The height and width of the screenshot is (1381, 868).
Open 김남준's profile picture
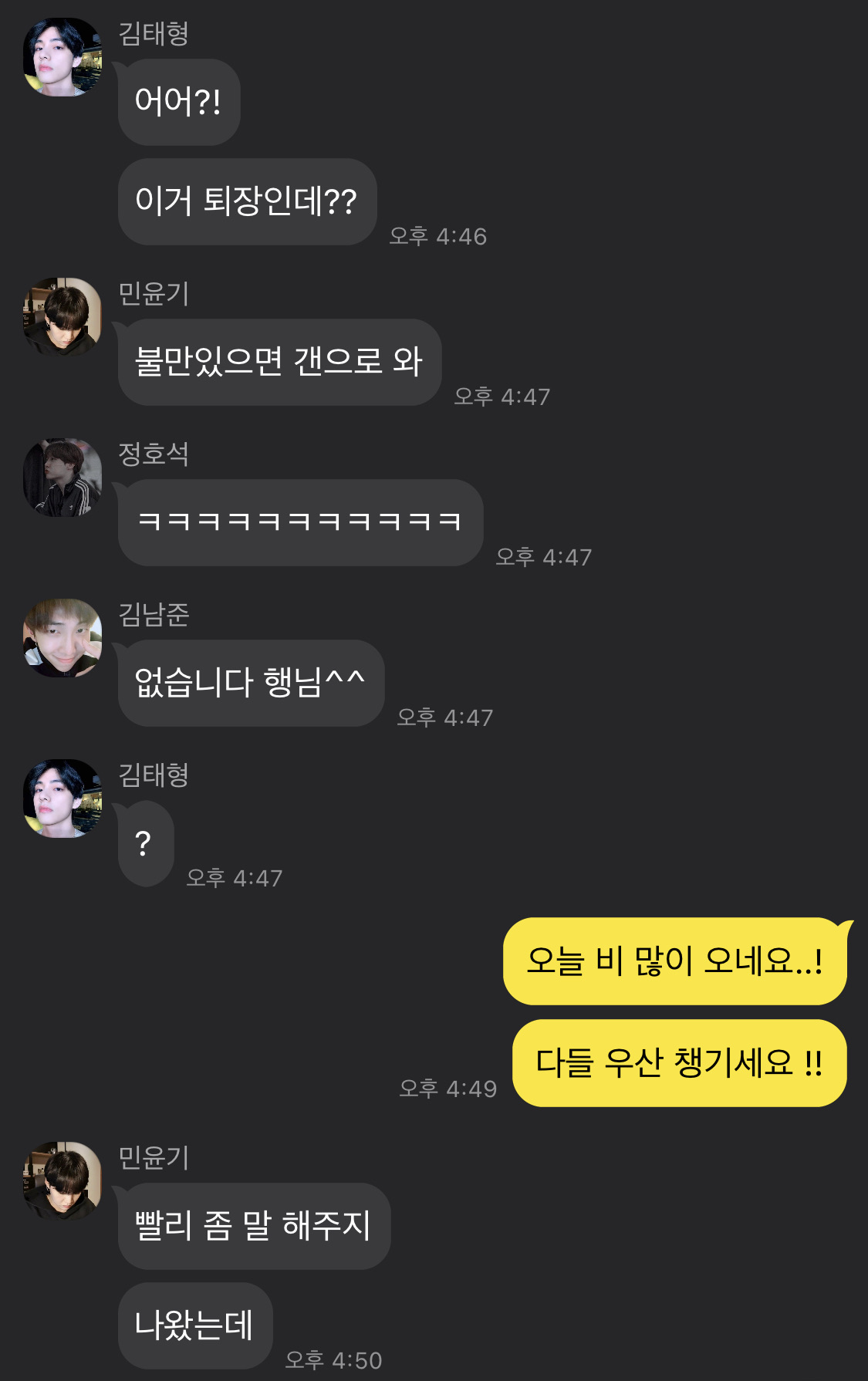tap(62, 638)
